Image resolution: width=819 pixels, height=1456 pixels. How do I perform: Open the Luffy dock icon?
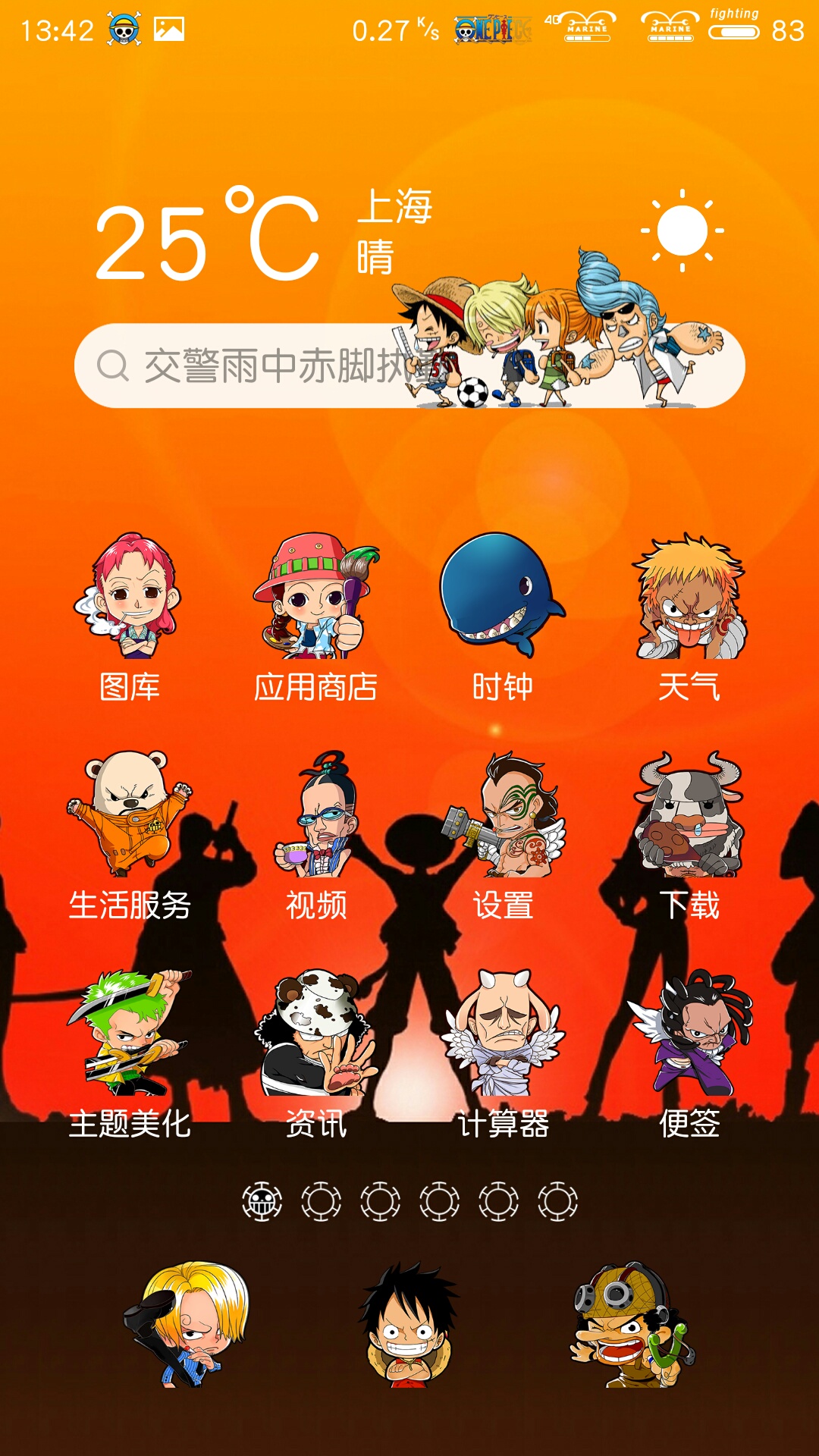[x=409, y=1325]
